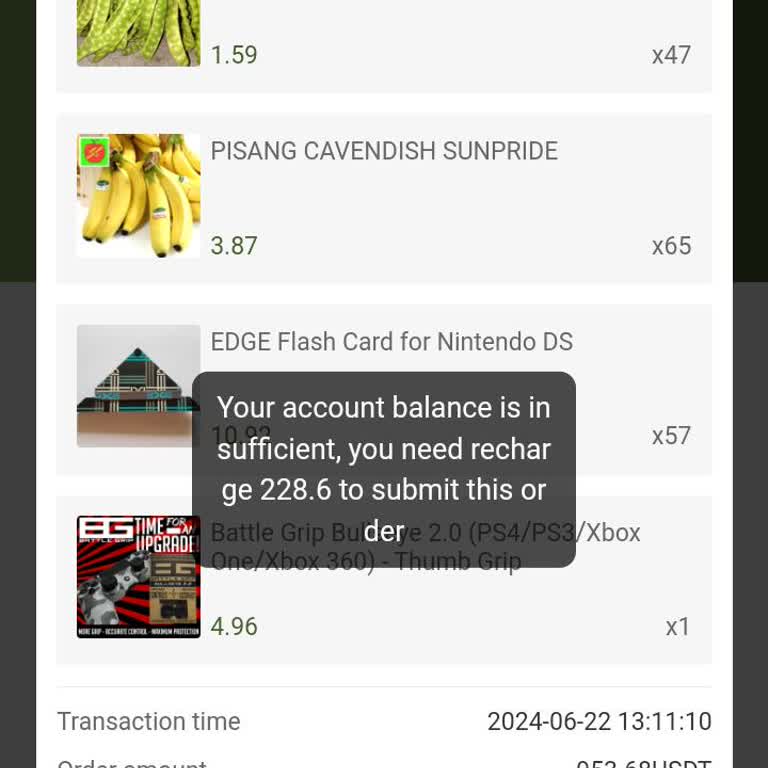This screenshot has width=768, height=768.
Task: Open the Battle Grip Thumb Grip item
Action: point(138,577)
